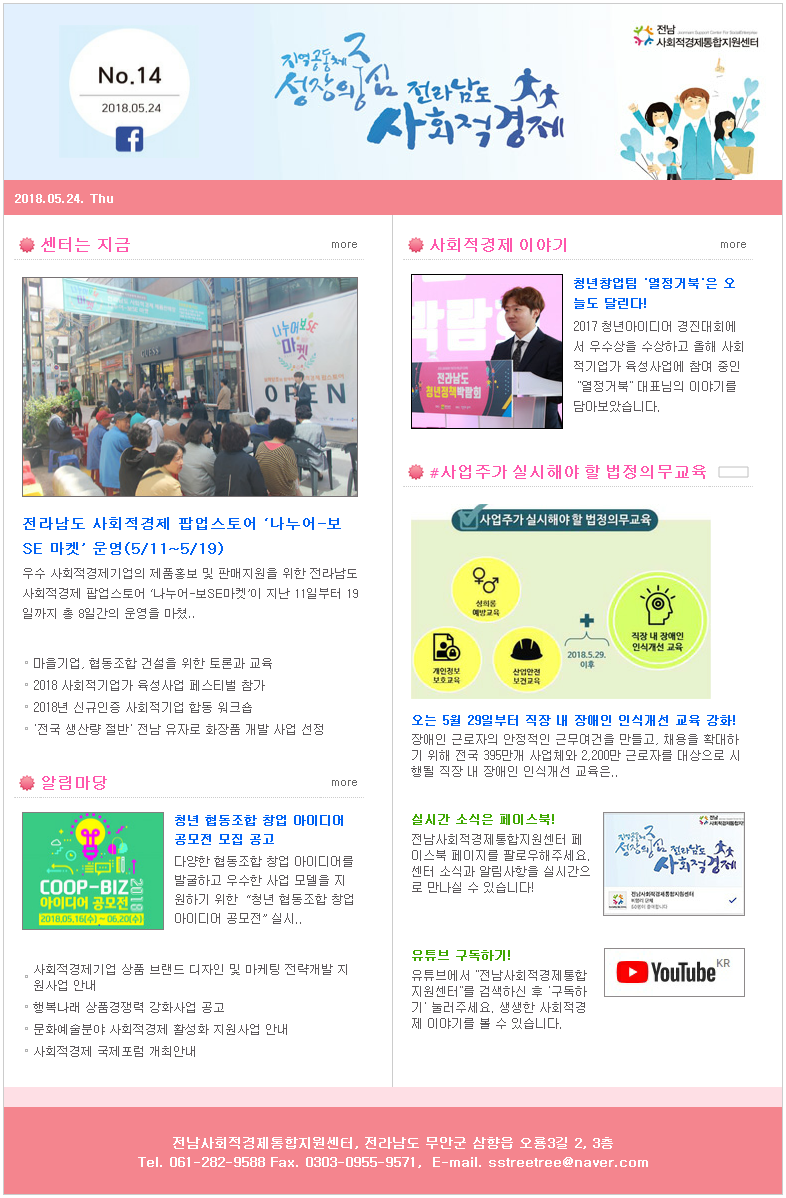Screen dimensions: 786x1198
Task: Tap 'more' next to 알림마당
Action: [344, 782]
